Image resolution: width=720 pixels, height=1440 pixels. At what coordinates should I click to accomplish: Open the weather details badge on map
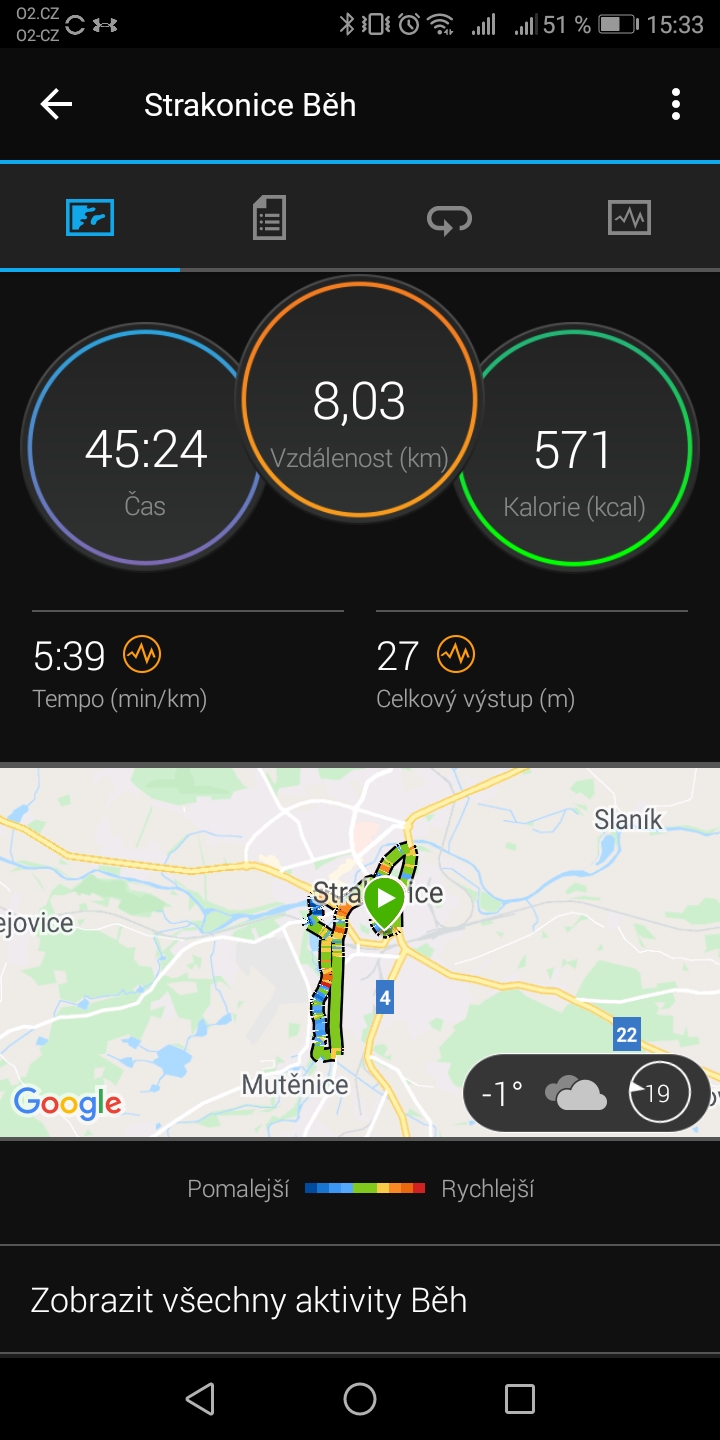click(x=586, y=1093)
